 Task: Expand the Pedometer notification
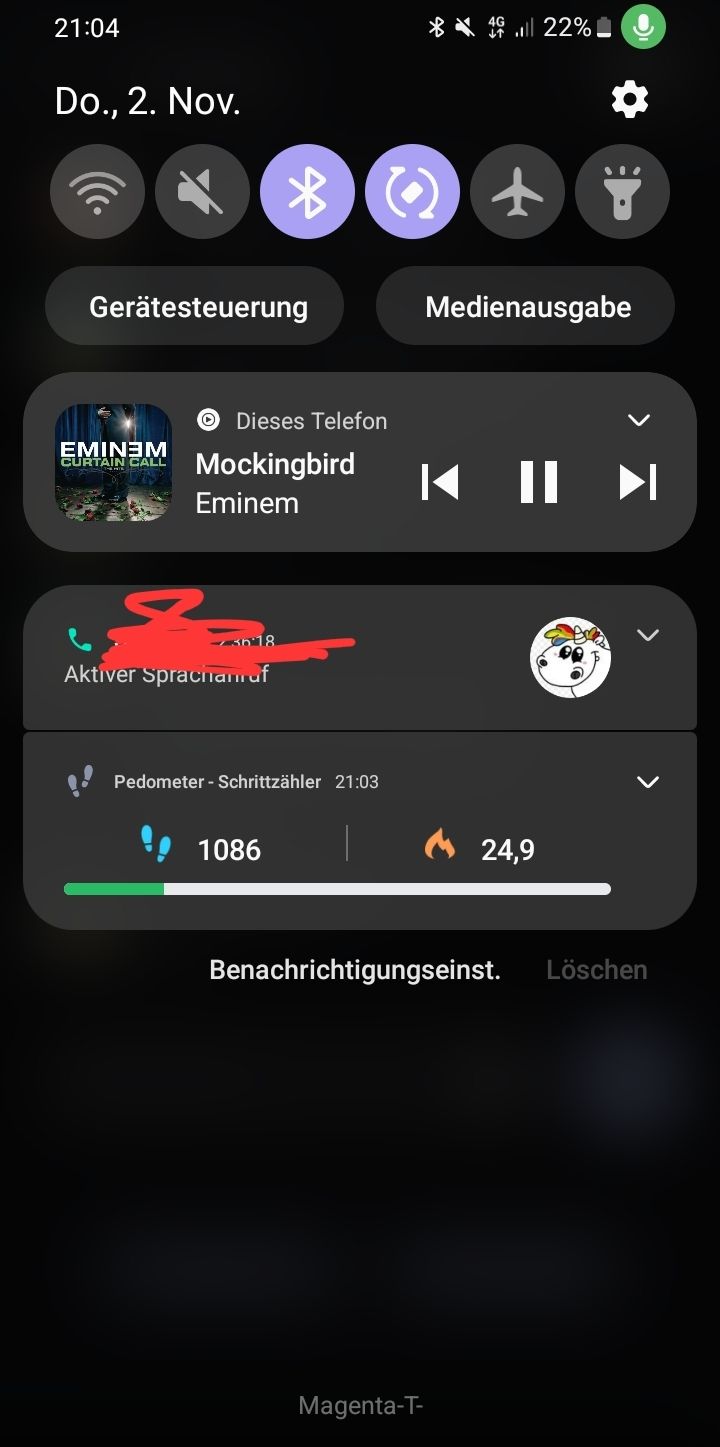pos(648,782)
